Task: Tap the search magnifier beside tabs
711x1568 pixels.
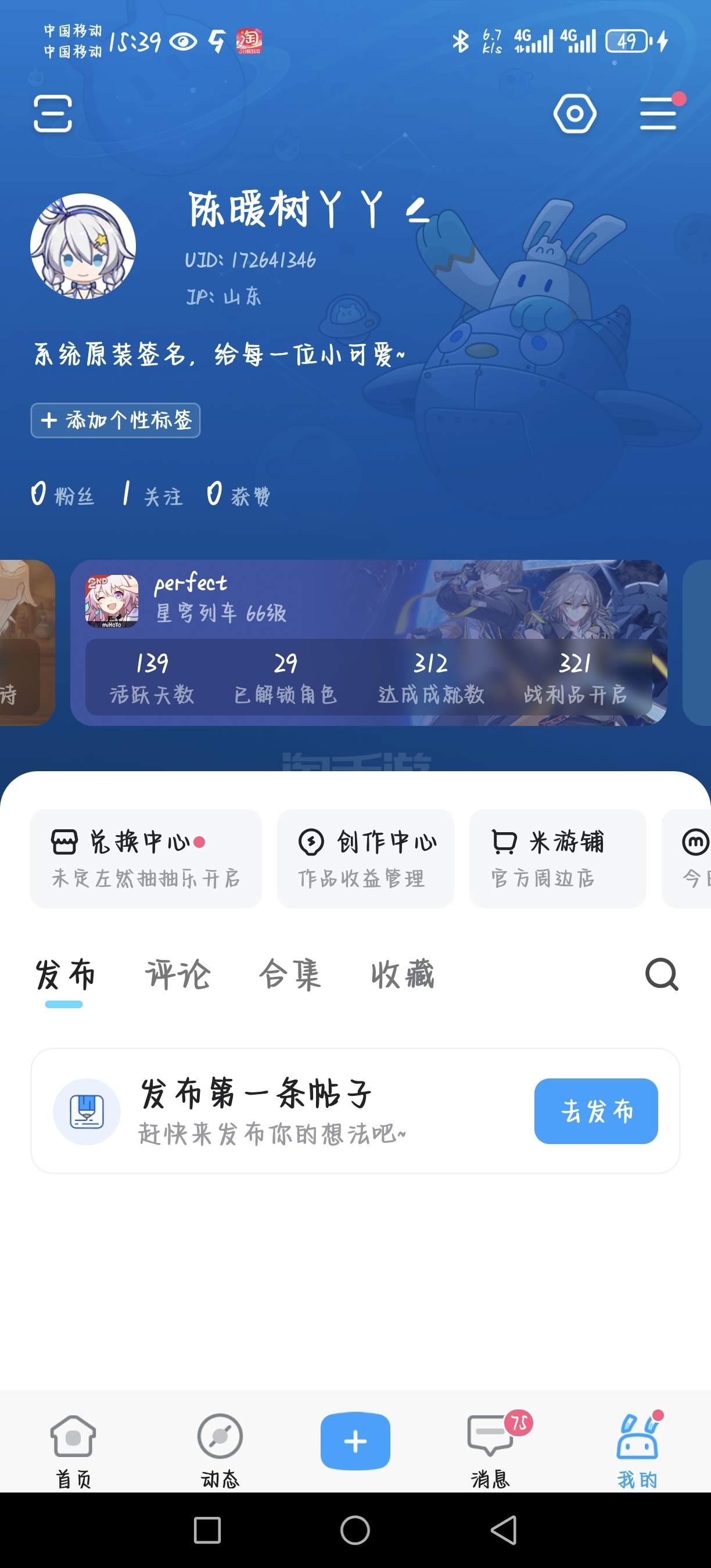Action: coord(662,974)
